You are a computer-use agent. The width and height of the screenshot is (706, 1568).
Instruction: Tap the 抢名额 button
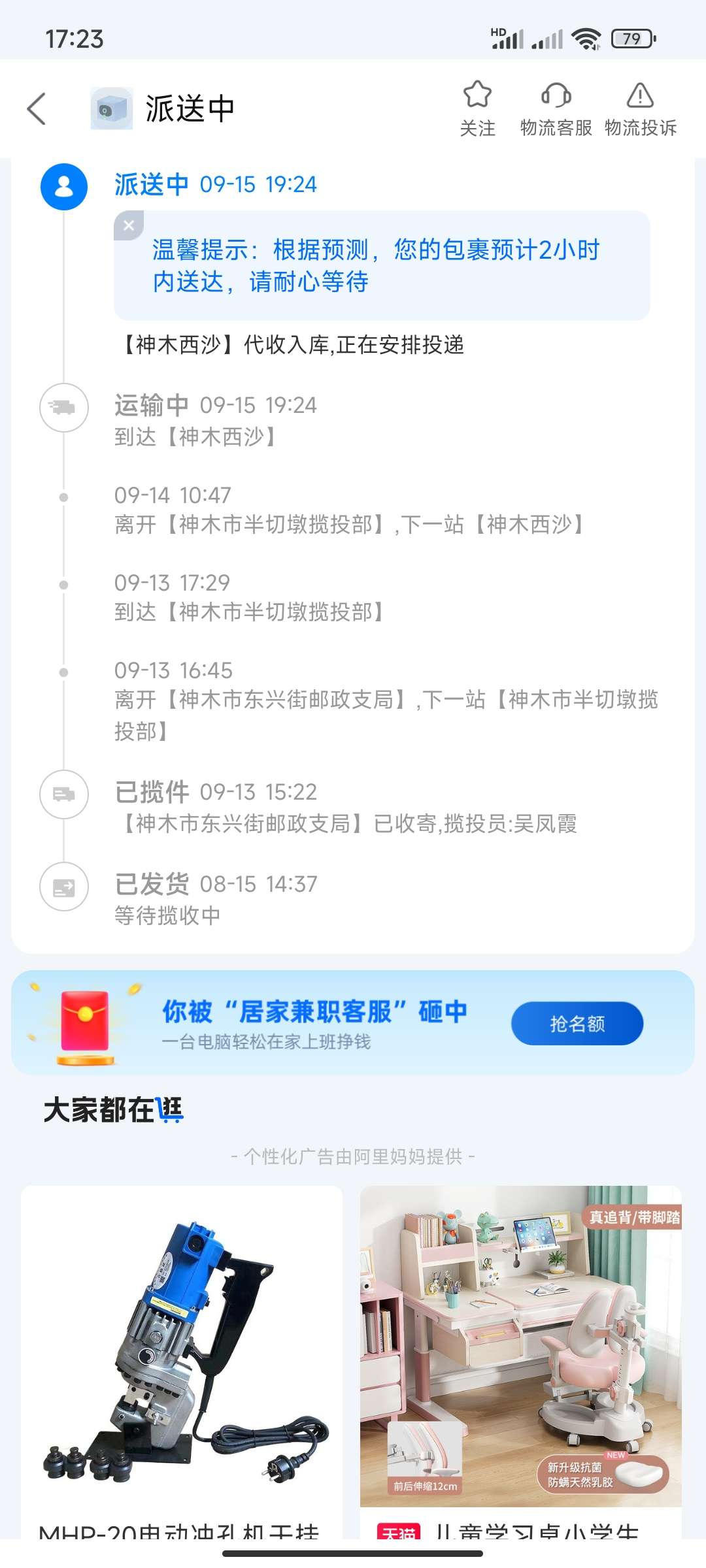pos(577,1023)
